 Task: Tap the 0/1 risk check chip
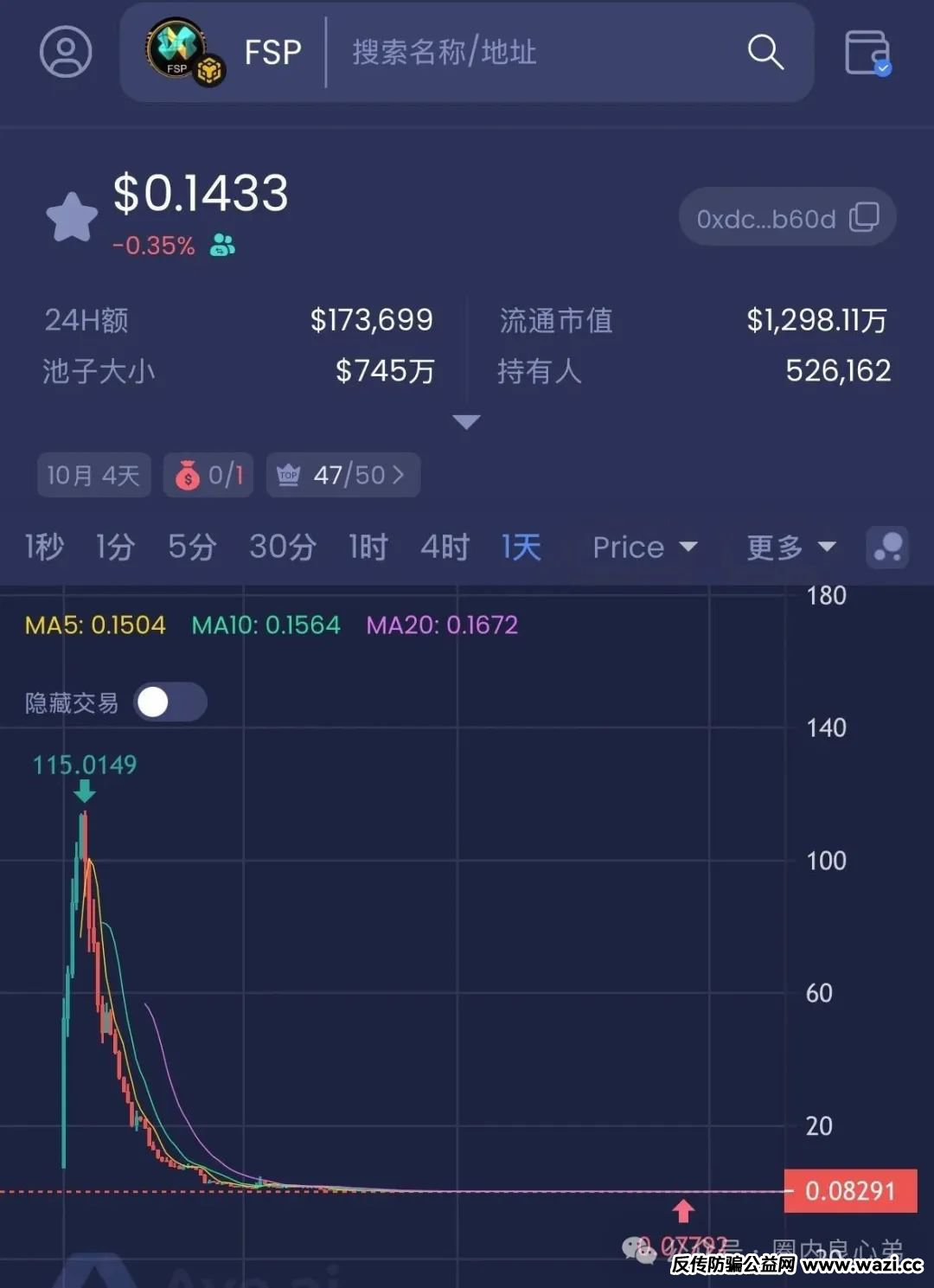pos(208,475)
